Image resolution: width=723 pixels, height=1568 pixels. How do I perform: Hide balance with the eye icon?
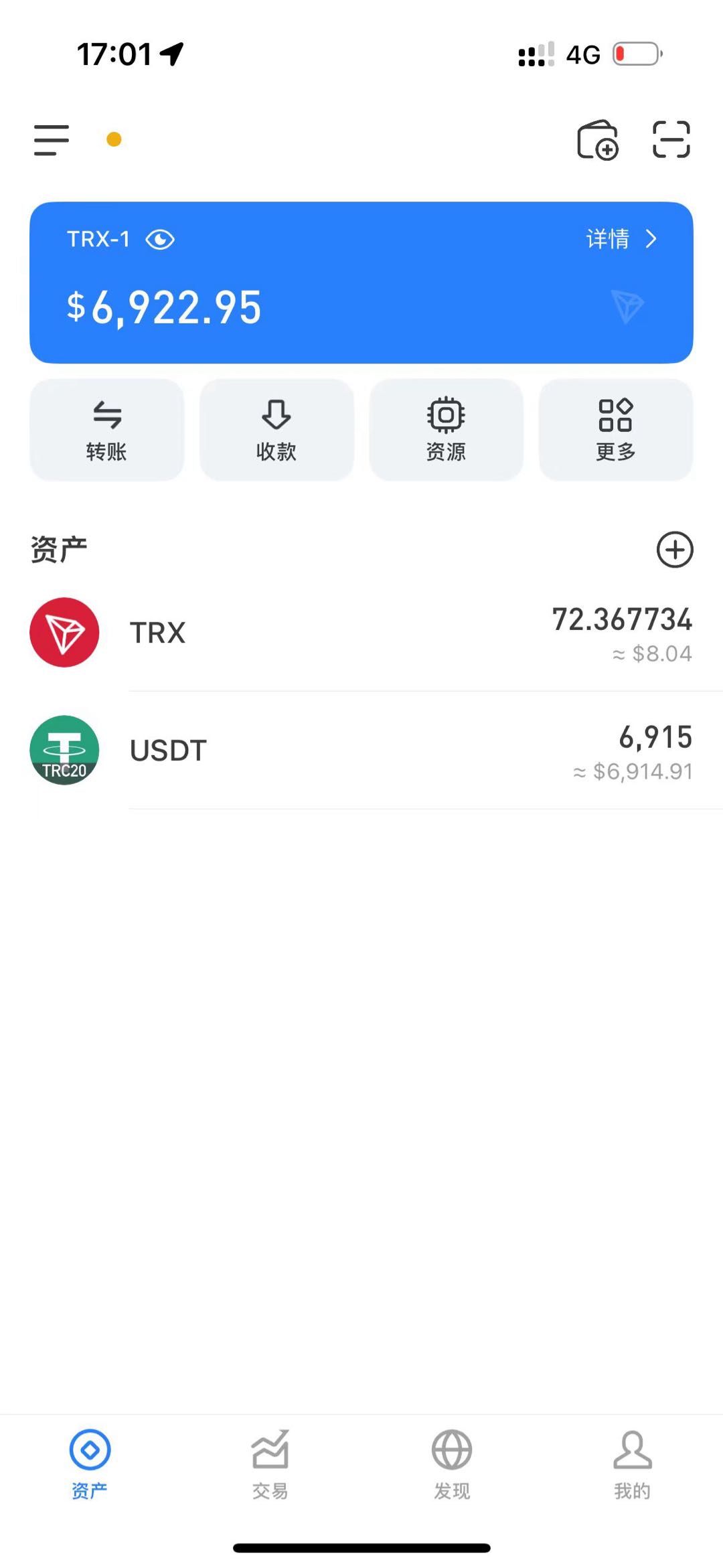click(x=160, y=240)
